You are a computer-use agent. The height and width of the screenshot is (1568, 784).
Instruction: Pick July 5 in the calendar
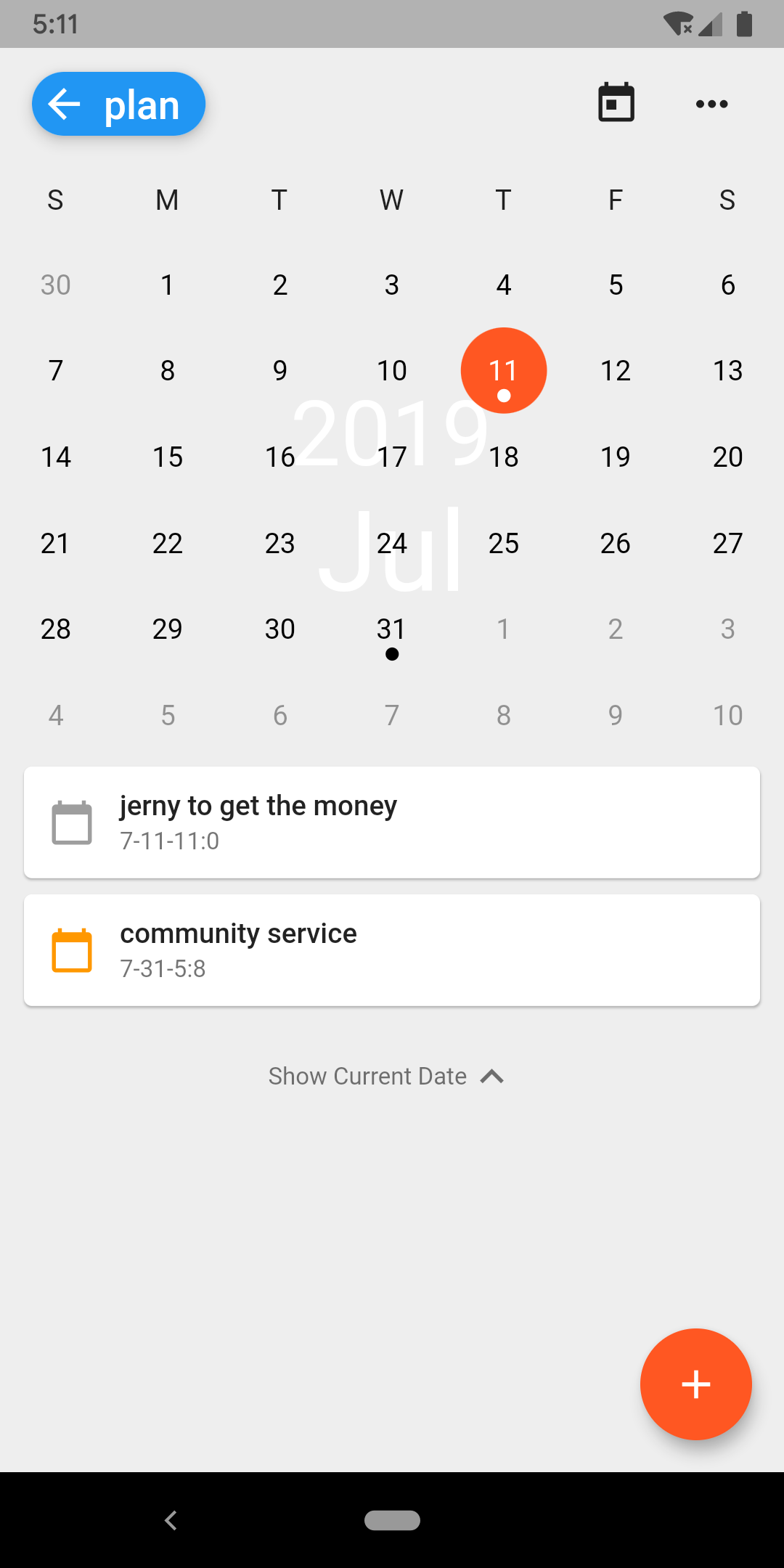(x=616, y=285)
